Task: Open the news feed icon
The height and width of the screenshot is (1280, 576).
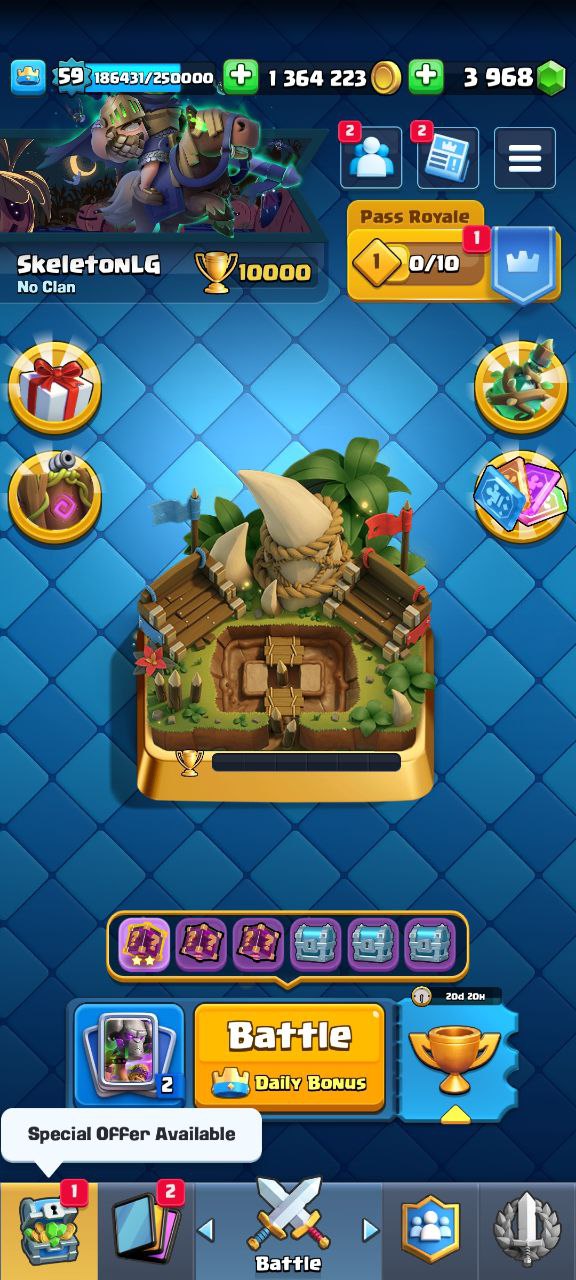Action: click(x=448, y=157)
